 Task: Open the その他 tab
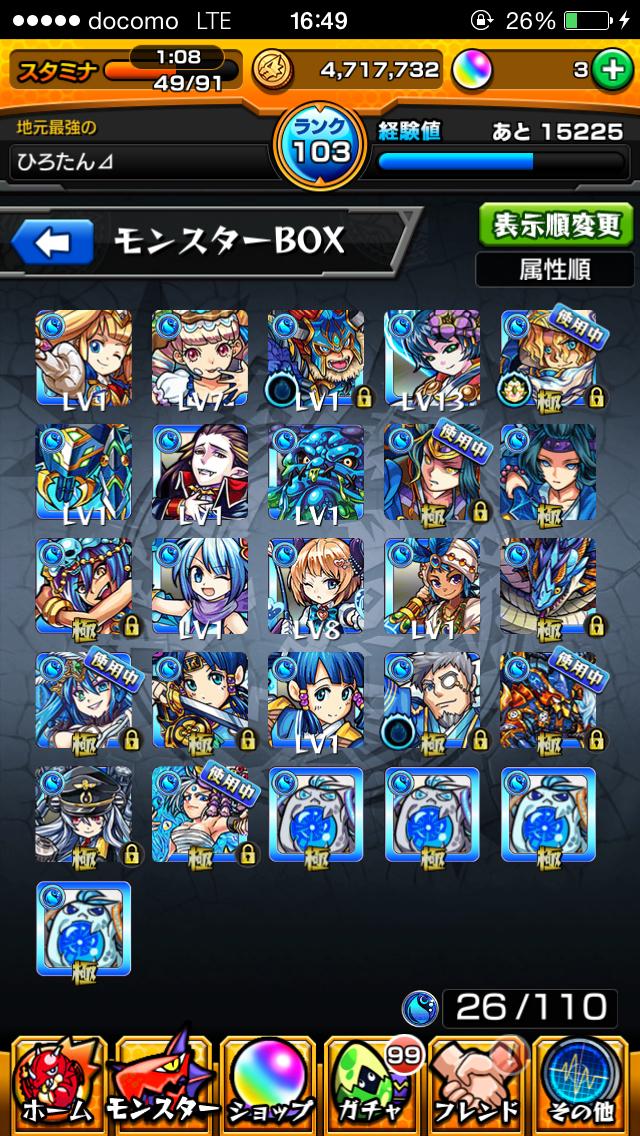click(583, 1083)
